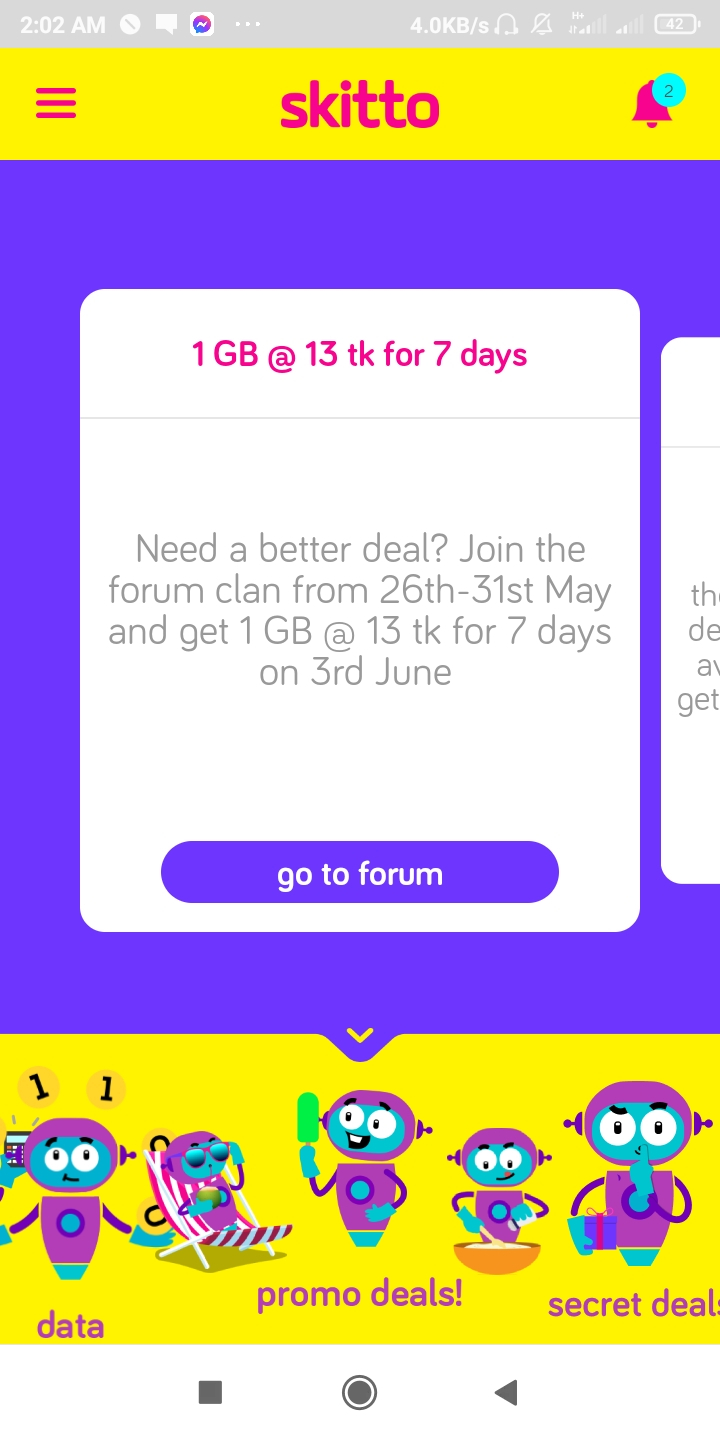Screen dimensions: 720x1440
Task: Expand the deals chevron arrow
Action: click(360, 1036)
